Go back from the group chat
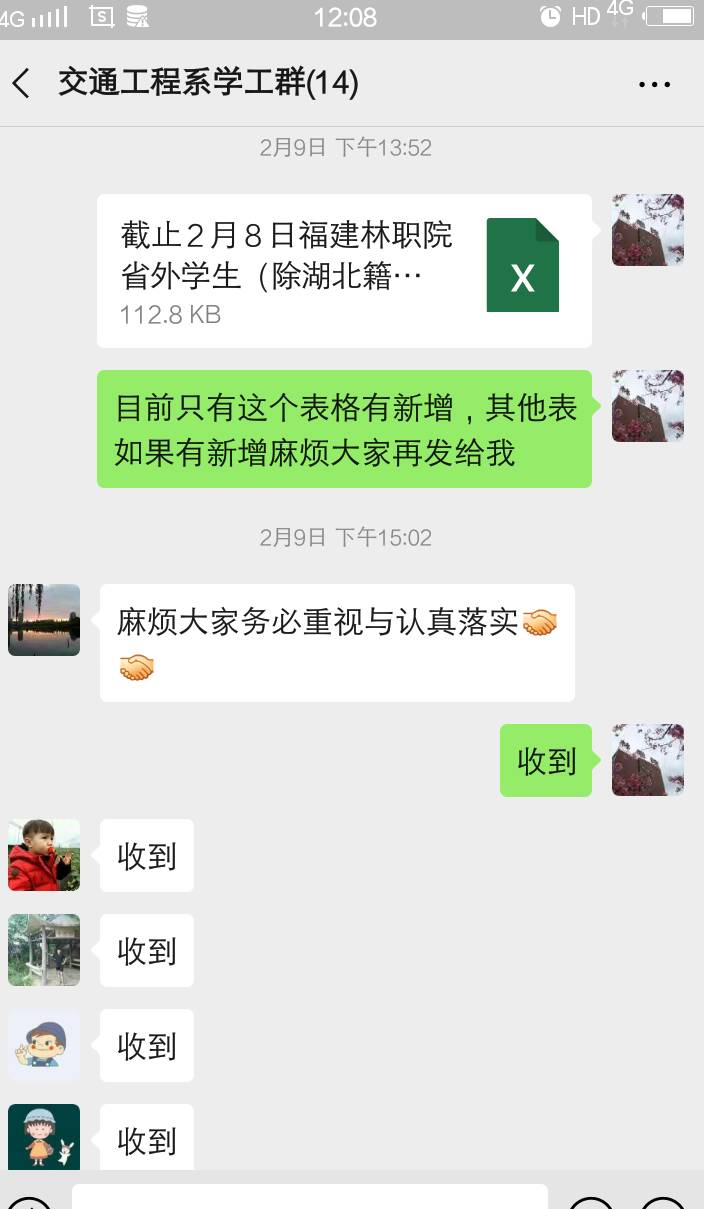The height and width of the screenshot is (1209, 704). [22, 83]
